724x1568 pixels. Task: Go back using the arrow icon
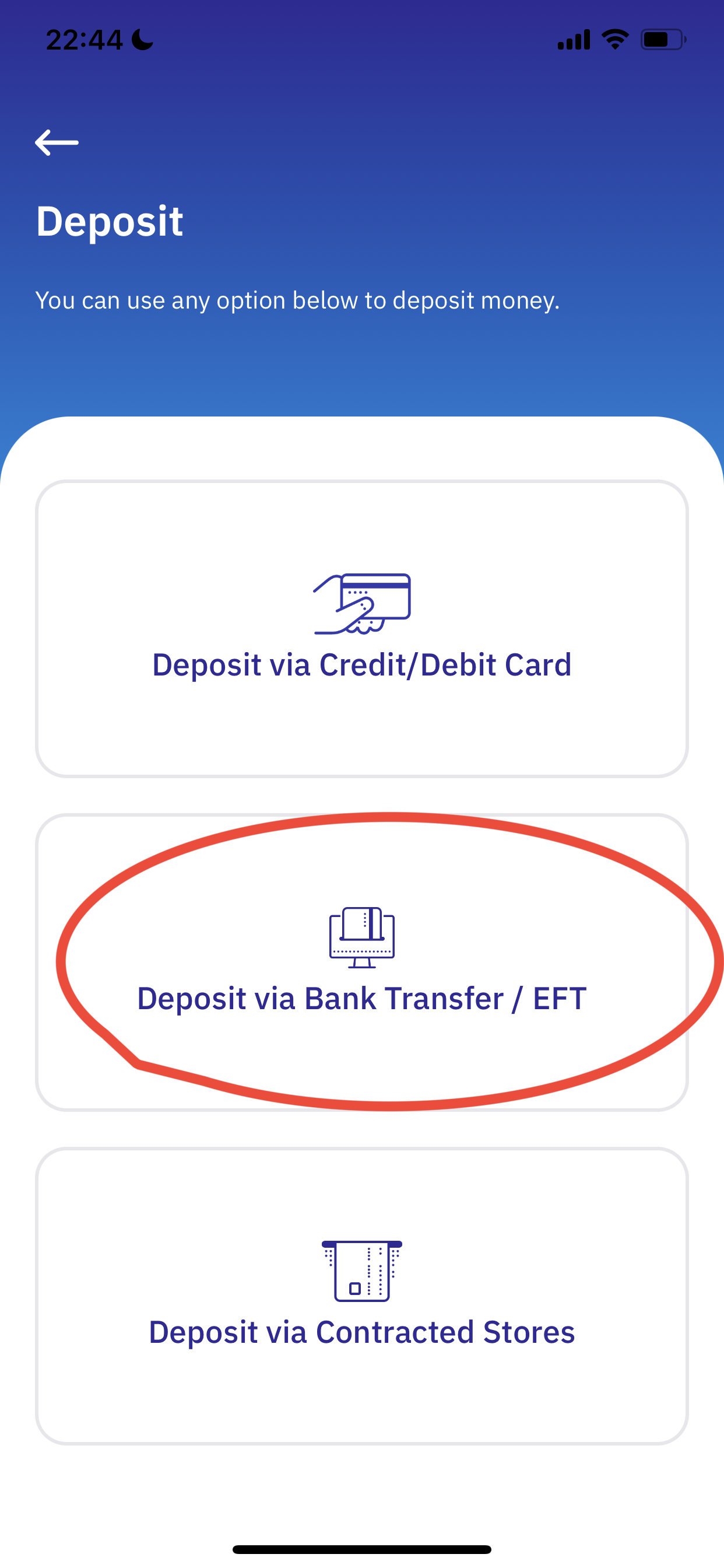click(x=57, y=142)
